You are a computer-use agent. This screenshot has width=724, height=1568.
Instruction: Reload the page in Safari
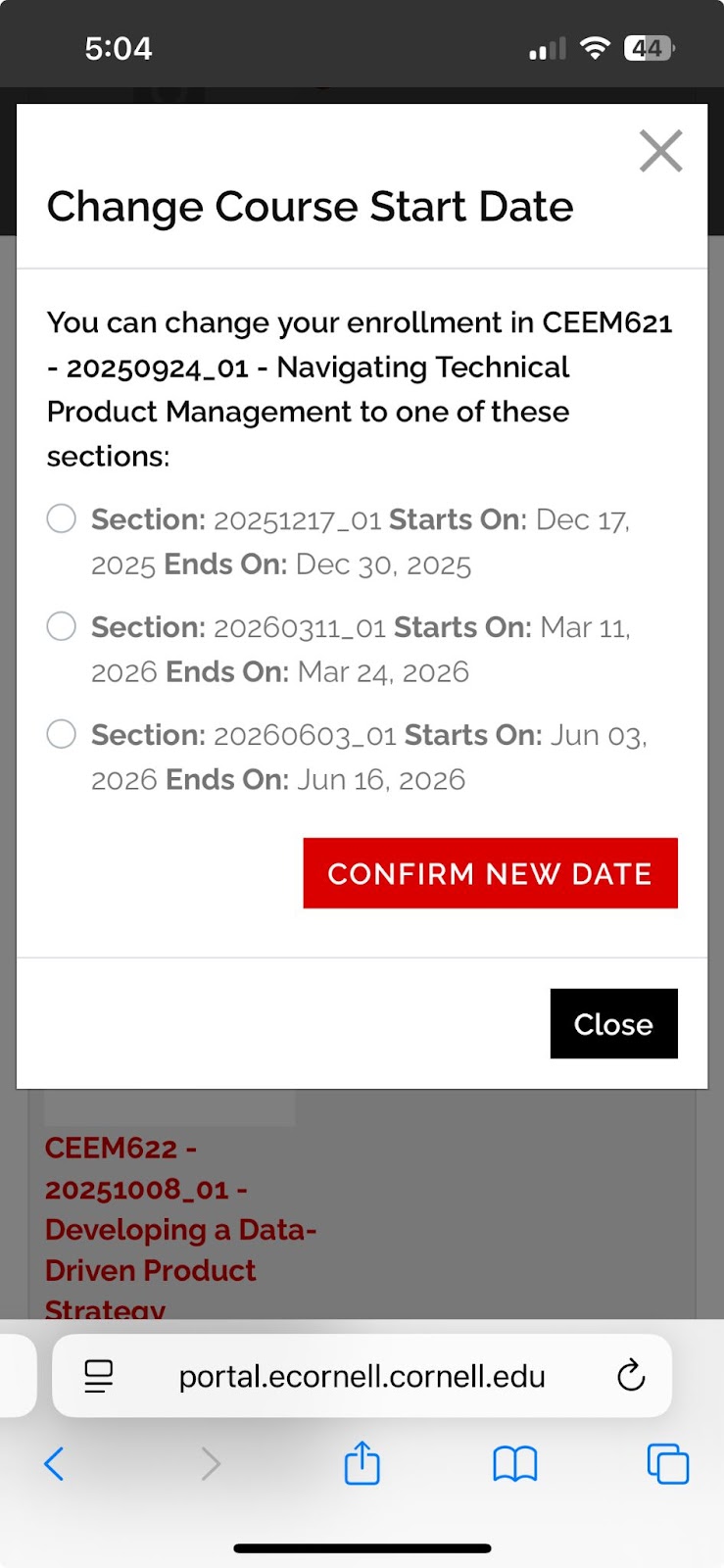point(632,1376)
